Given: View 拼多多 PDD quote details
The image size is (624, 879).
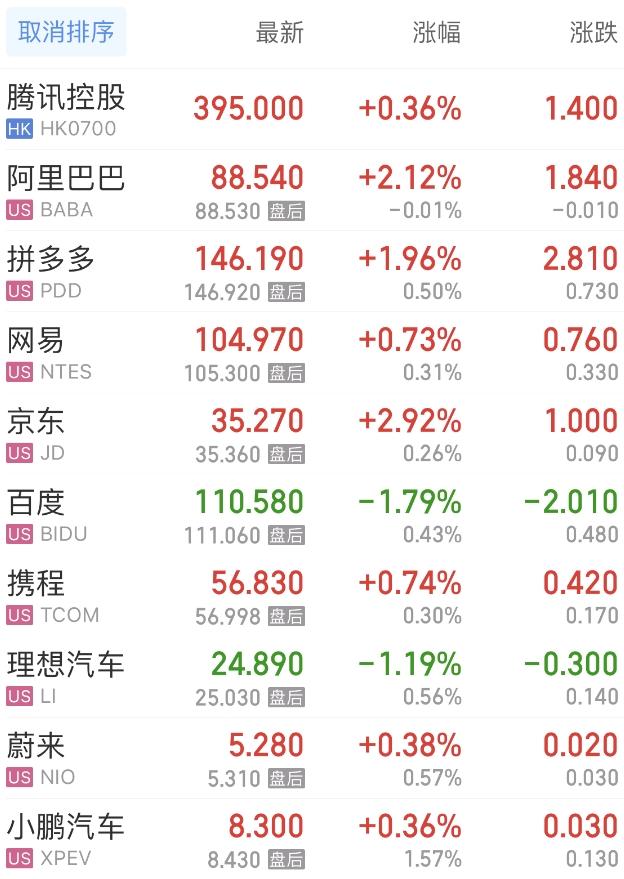Looking at the screenshot, I should (50, 272).
